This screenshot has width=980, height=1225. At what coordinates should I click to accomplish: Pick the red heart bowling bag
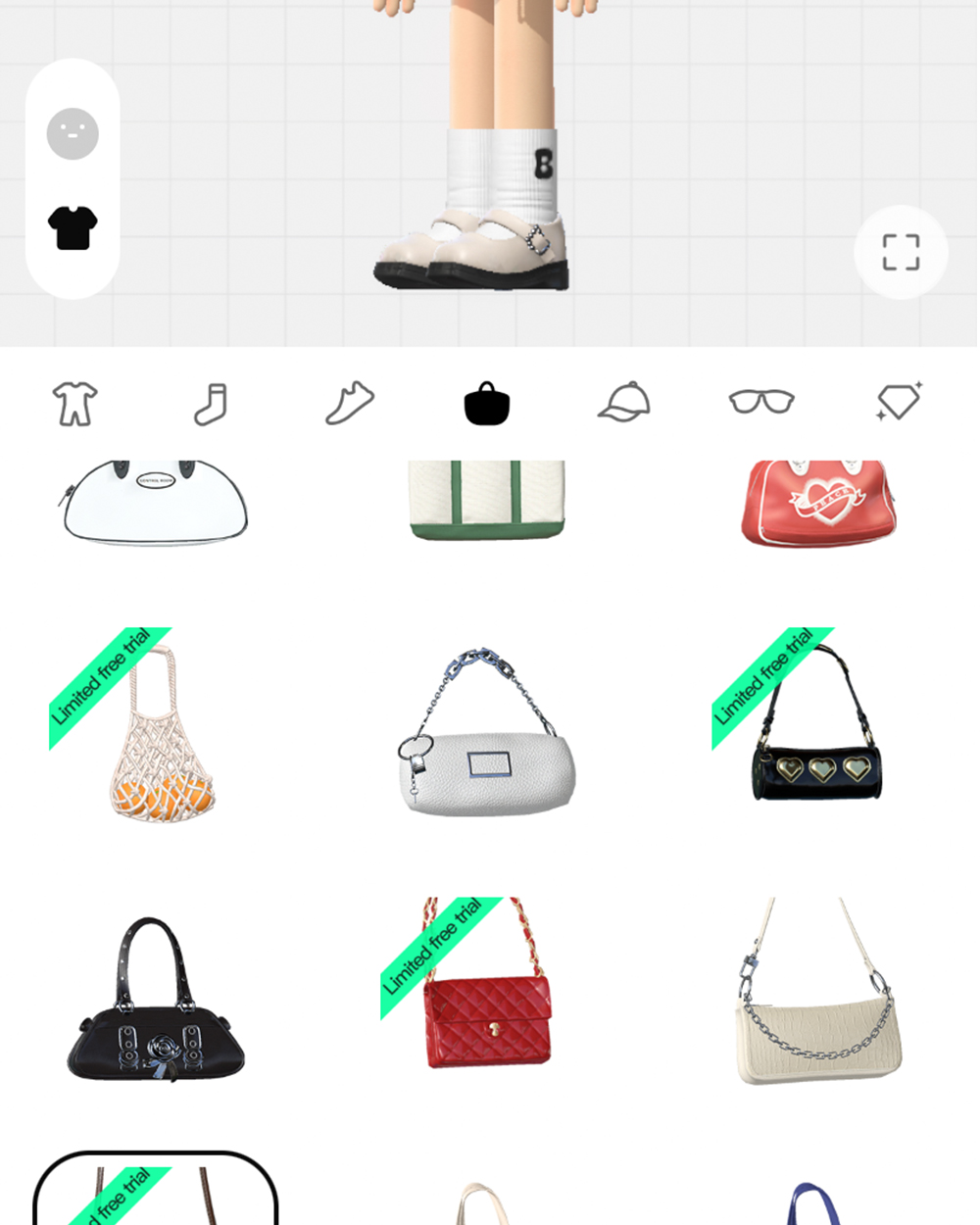click(x=818, y=502)
